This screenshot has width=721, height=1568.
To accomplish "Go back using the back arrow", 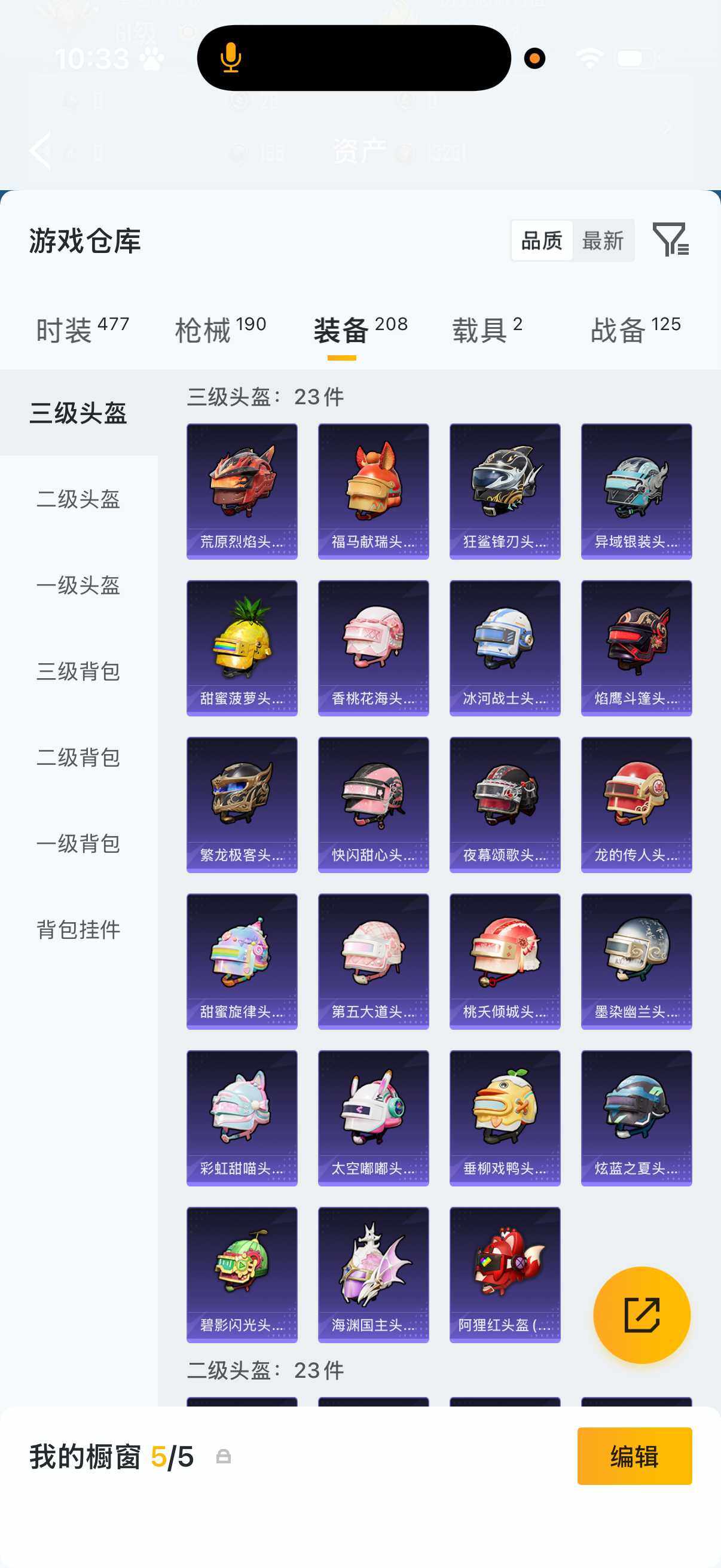I will 40,150.
